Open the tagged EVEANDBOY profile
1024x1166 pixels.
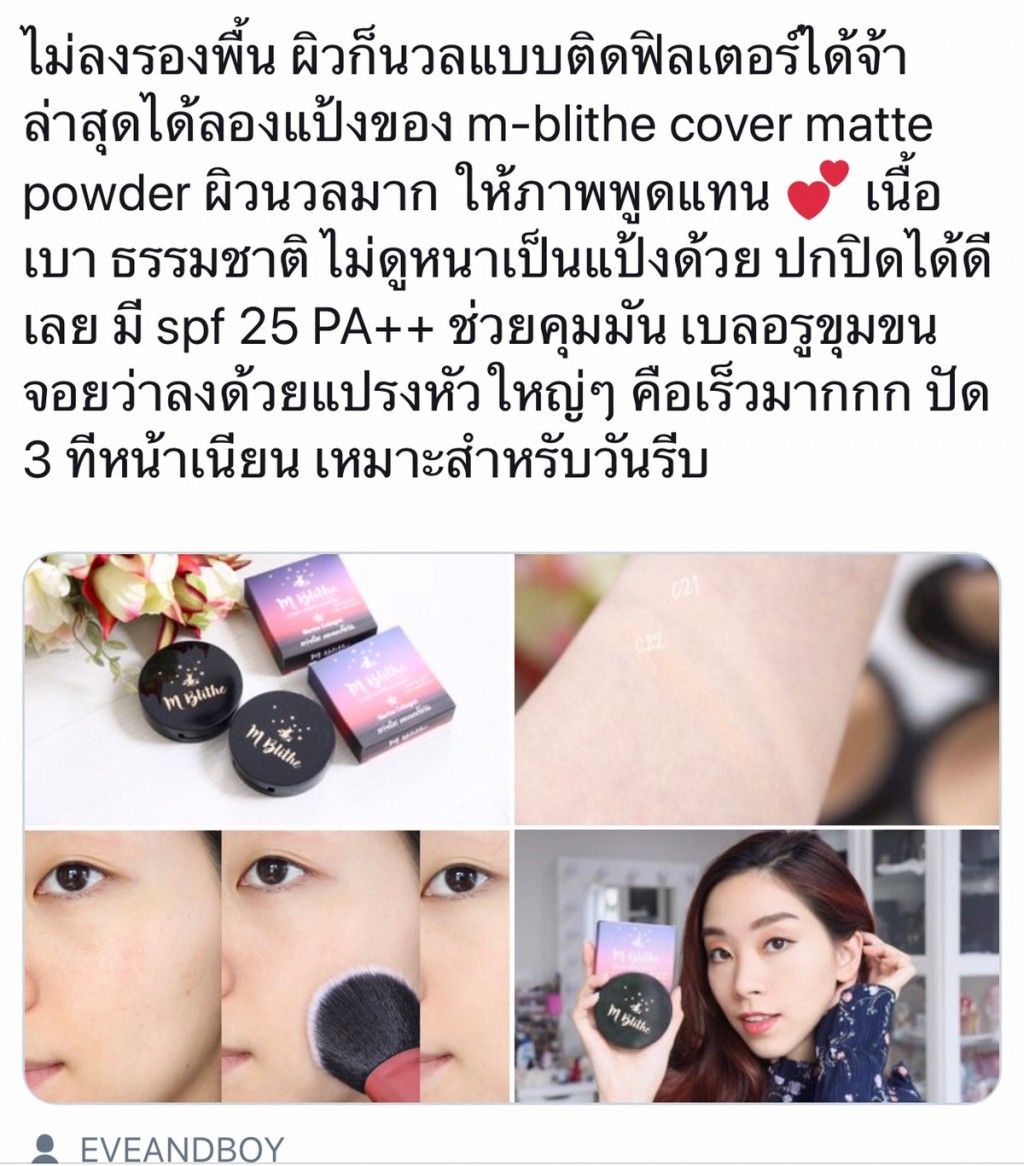(181, 1149)
